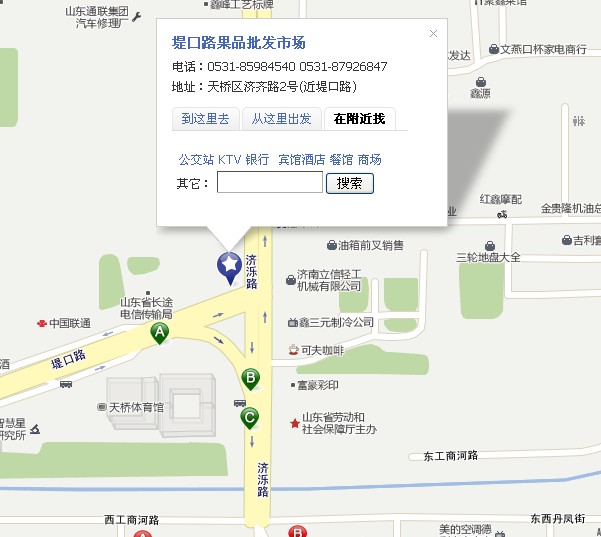Switch to the 到这里去 tab
Image resolution: width=601 pixels, height=537 pixels.
pyautogui.click(x=205, y=119)
